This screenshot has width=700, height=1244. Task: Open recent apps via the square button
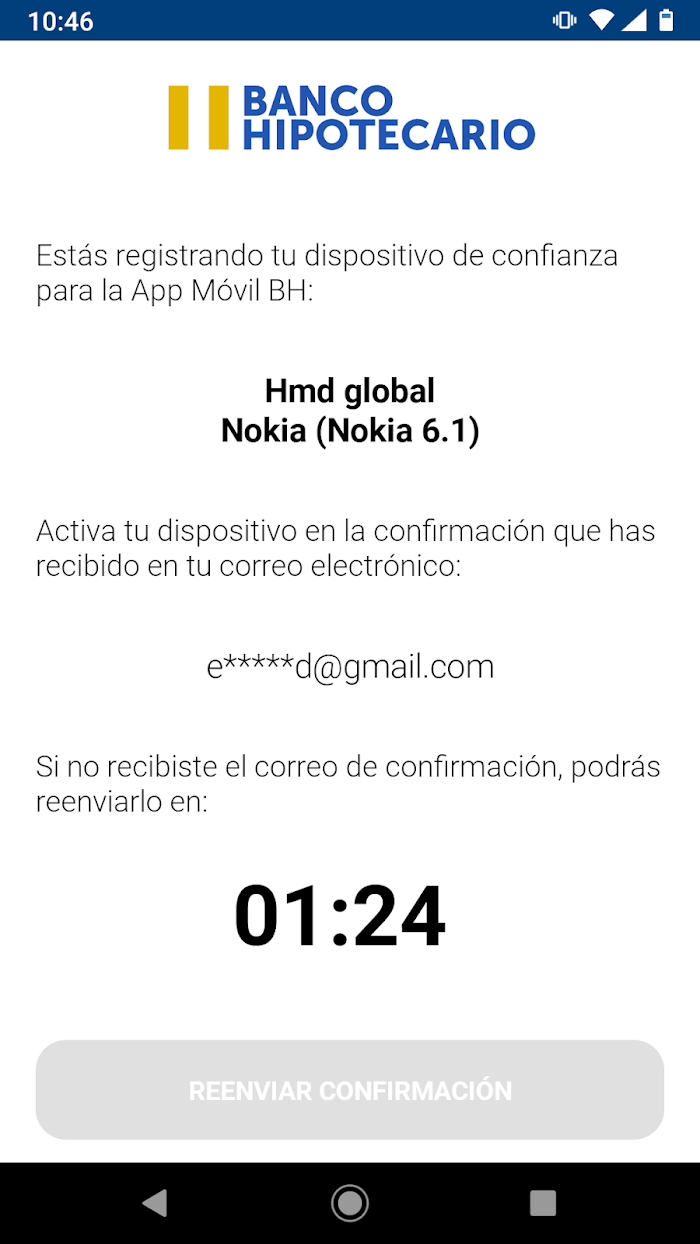point(543,1203)
